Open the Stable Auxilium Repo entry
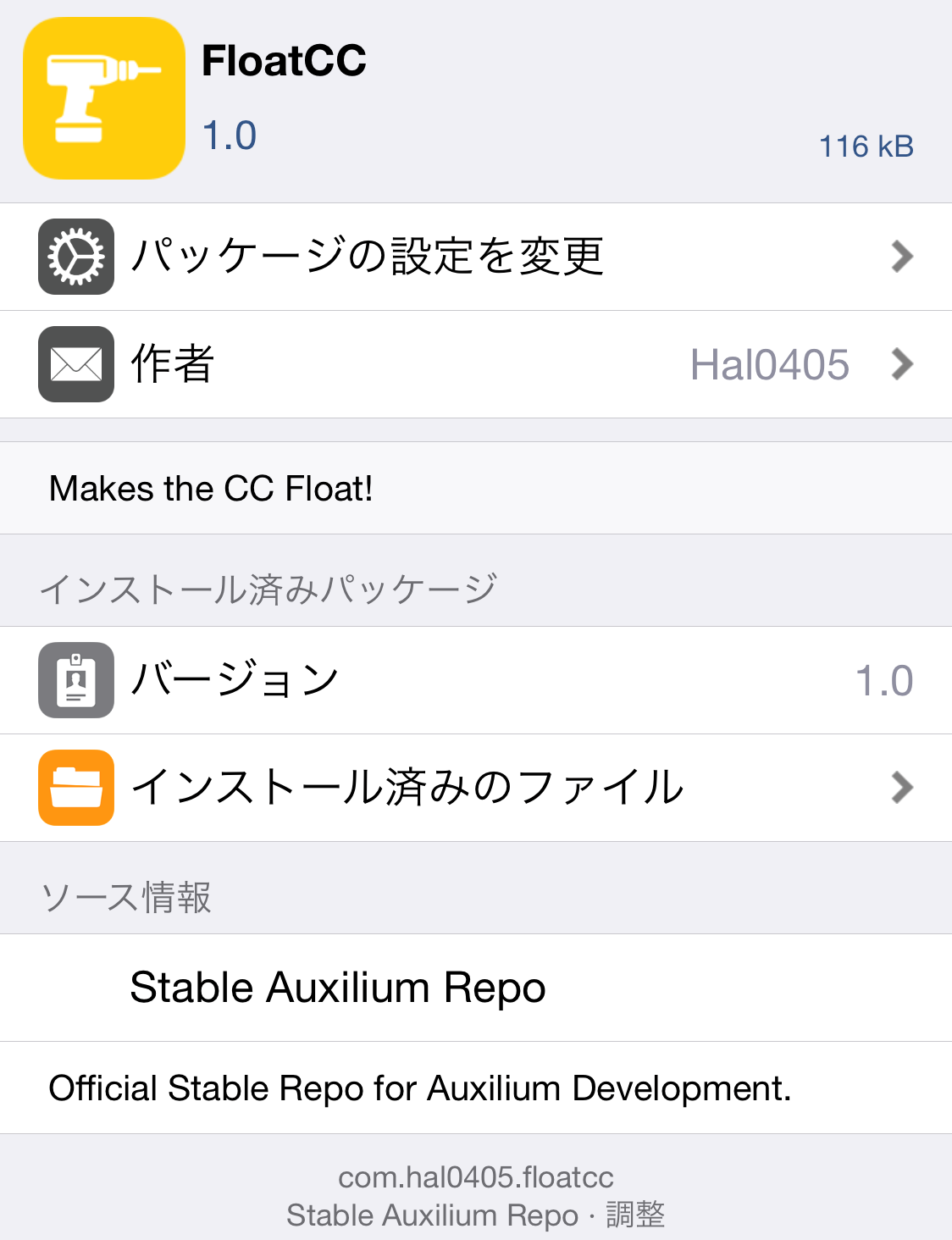The image size is (952, 1240). coord(337,988)
